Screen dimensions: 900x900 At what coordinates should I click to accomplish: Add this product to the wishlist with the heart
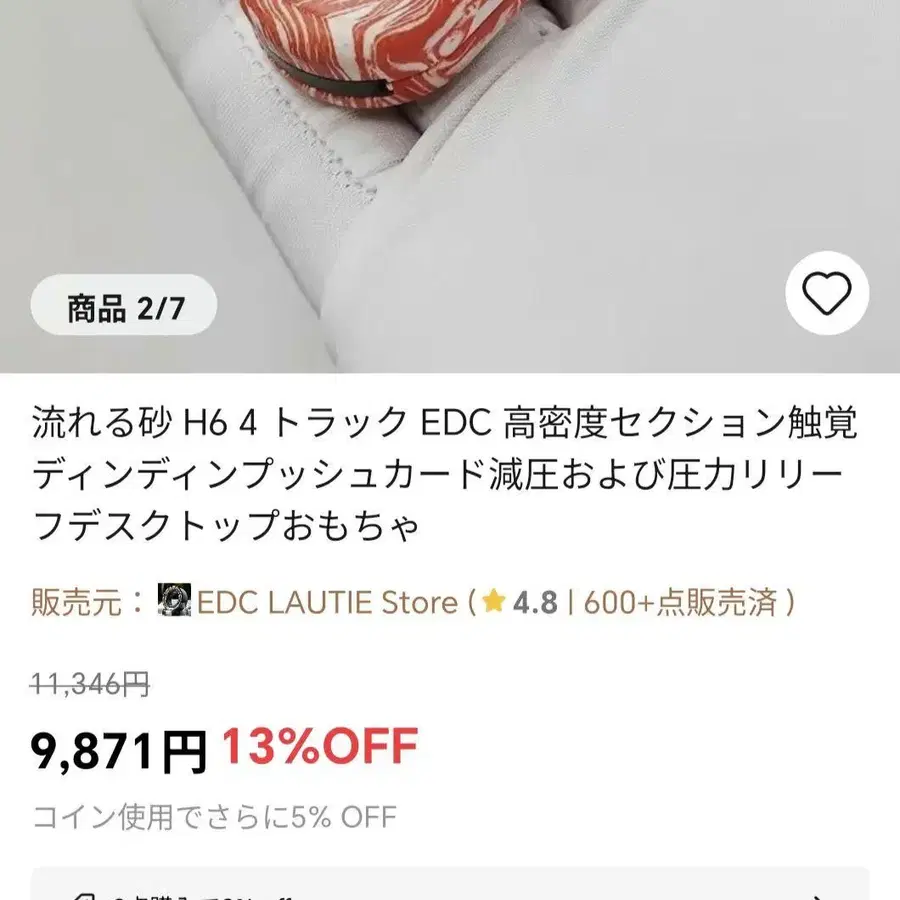coord(827,293)
